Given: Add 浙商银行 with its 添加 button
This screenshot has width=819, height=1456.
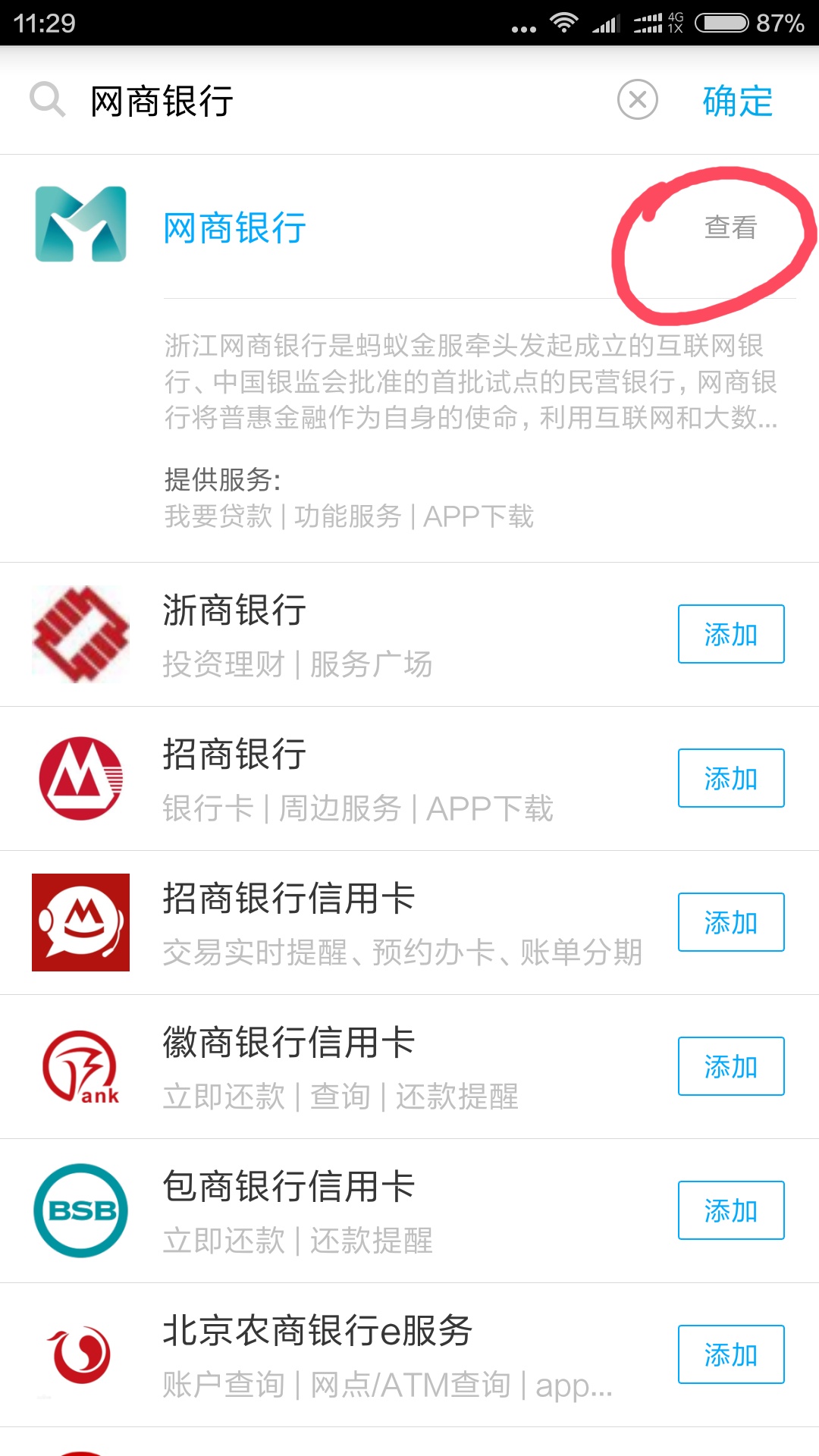Looking at the screenshot, I should (730, 634).
